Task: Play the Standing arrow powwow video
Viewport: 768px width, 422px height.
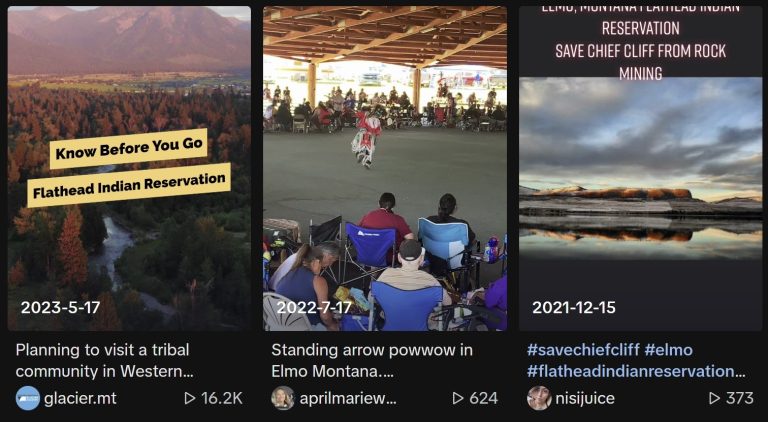Action: (x=385, y=168)
